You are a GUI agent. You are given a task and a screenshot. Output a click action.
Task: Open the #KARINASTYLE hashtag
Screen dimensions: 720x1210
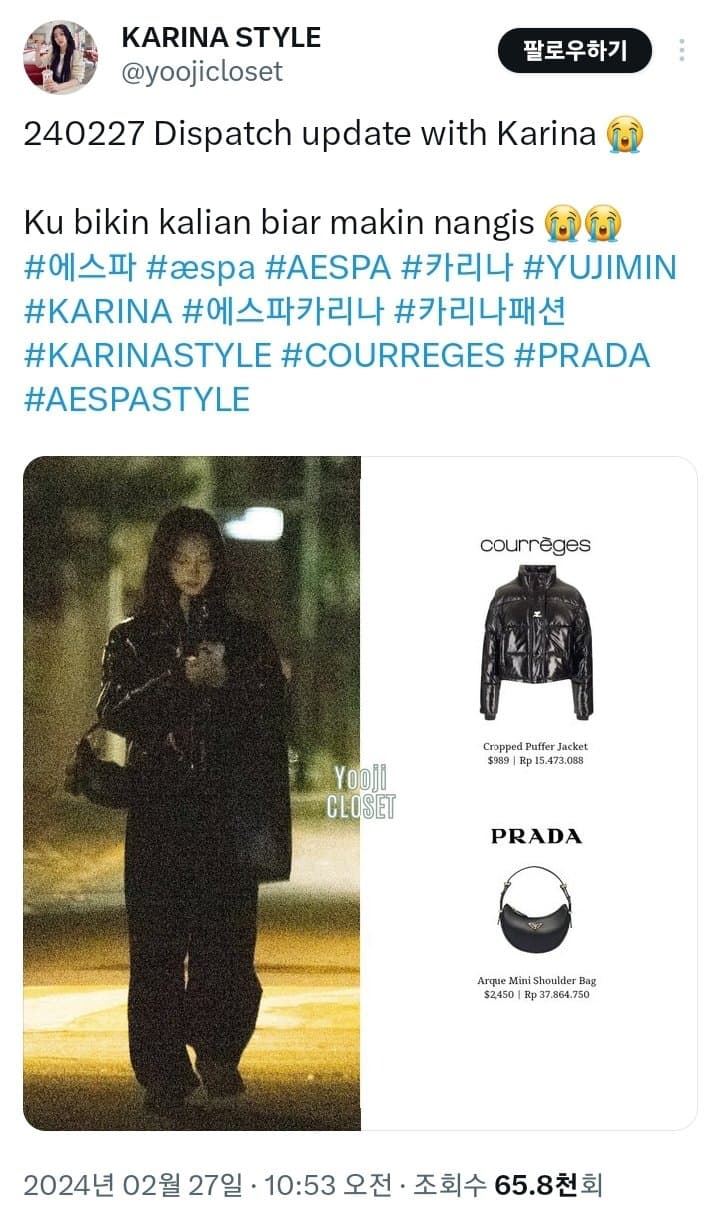(147, 356)
